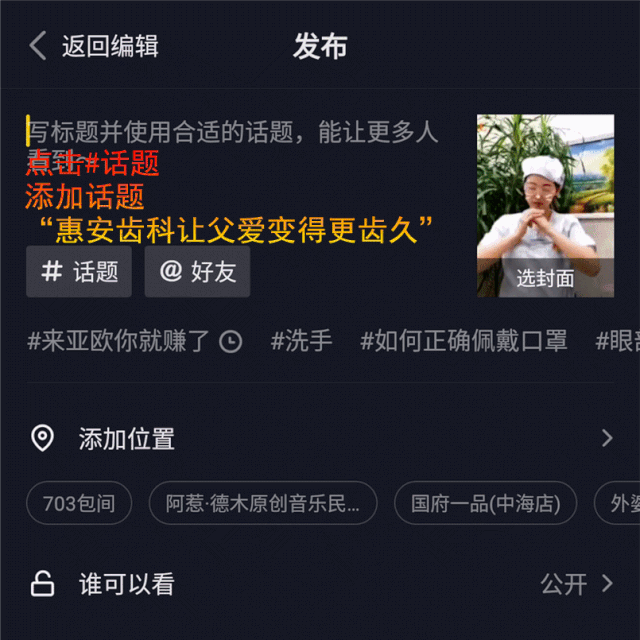640x640 pixels.
Task: Add a hashtag with # 话题
Action: pyautogui.click(x=79, y=272)
